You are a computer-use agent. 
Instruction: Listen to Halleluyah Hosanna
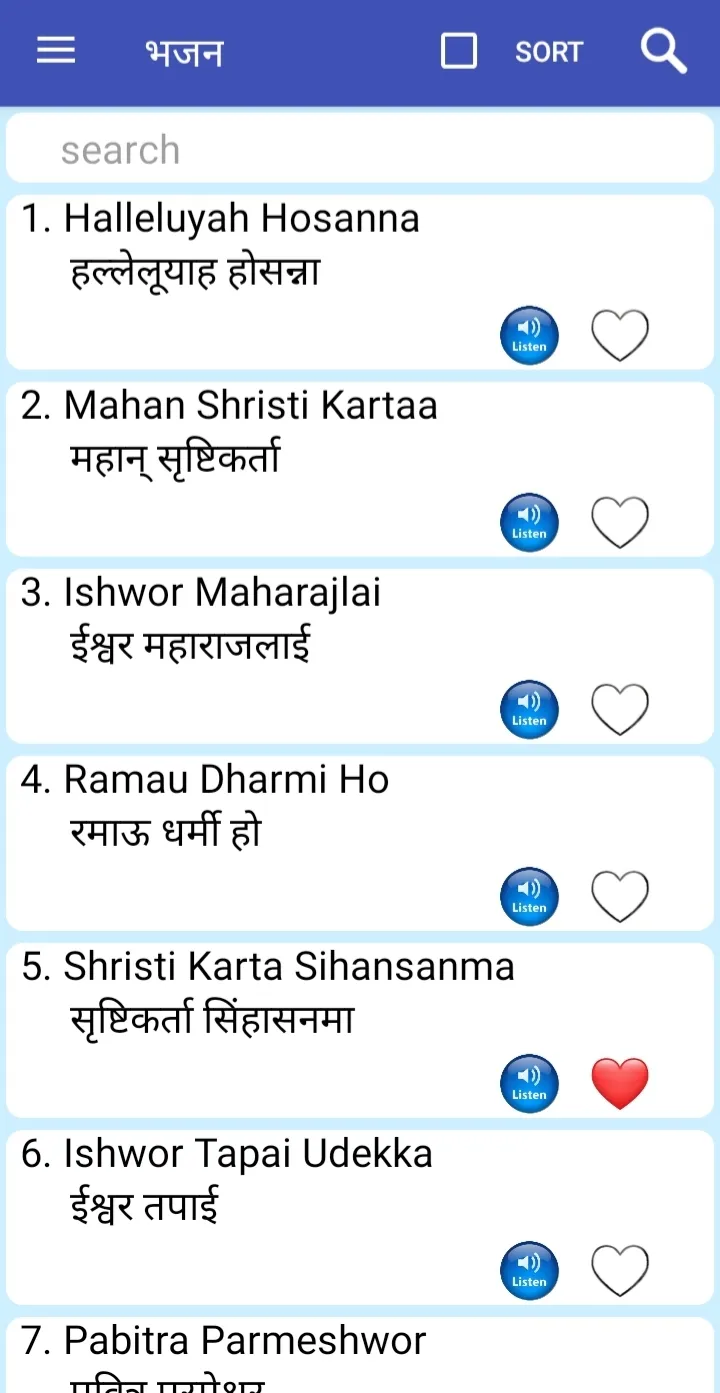[529, 334]
